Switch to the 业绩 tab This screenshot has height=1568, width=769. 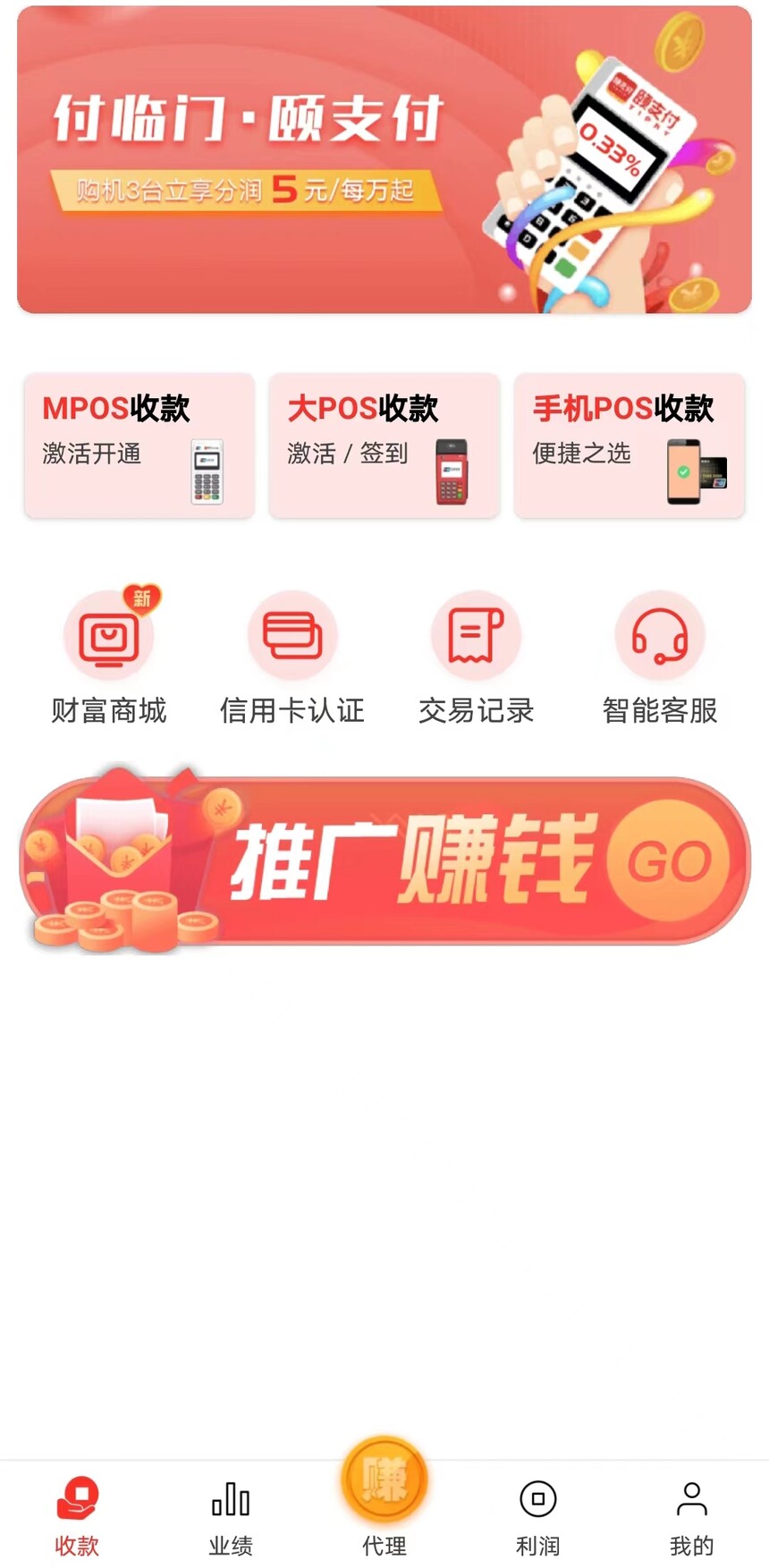[231, 1515]
